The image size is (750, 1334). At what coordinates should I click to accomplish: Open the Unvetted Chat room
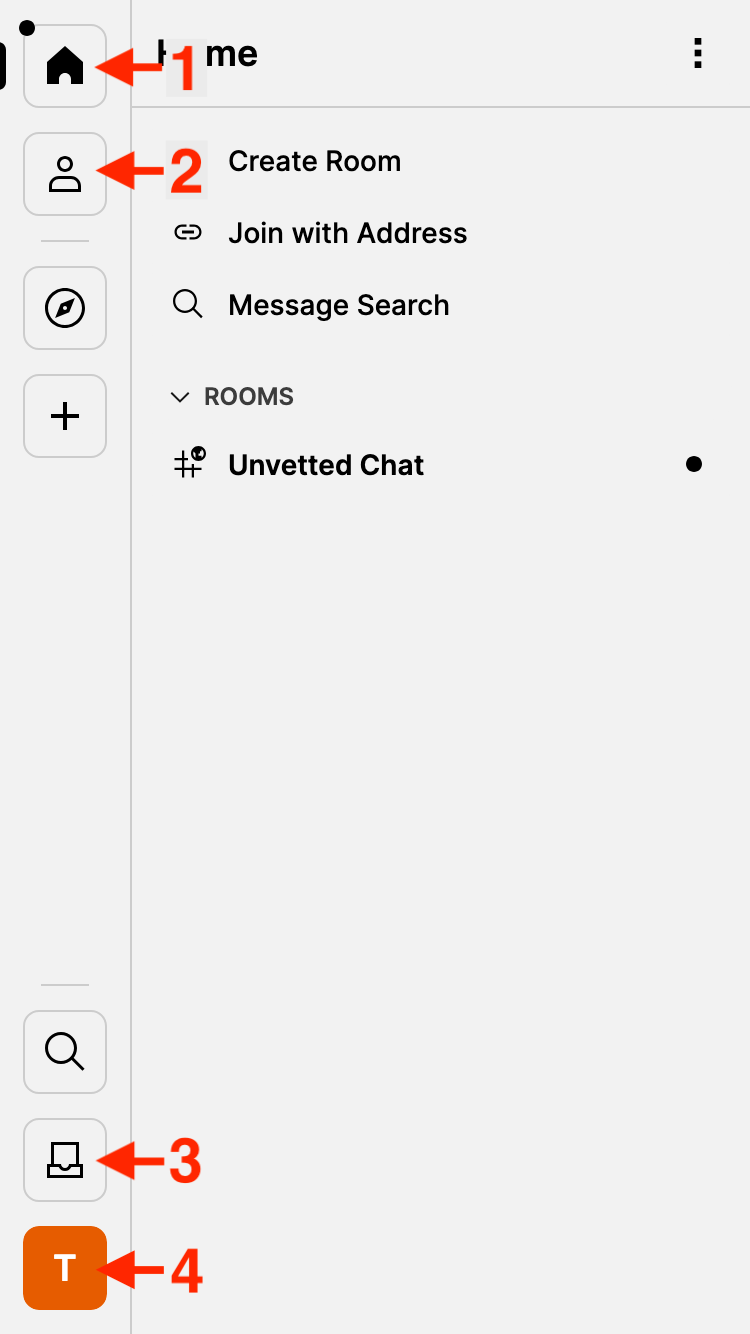326,465
